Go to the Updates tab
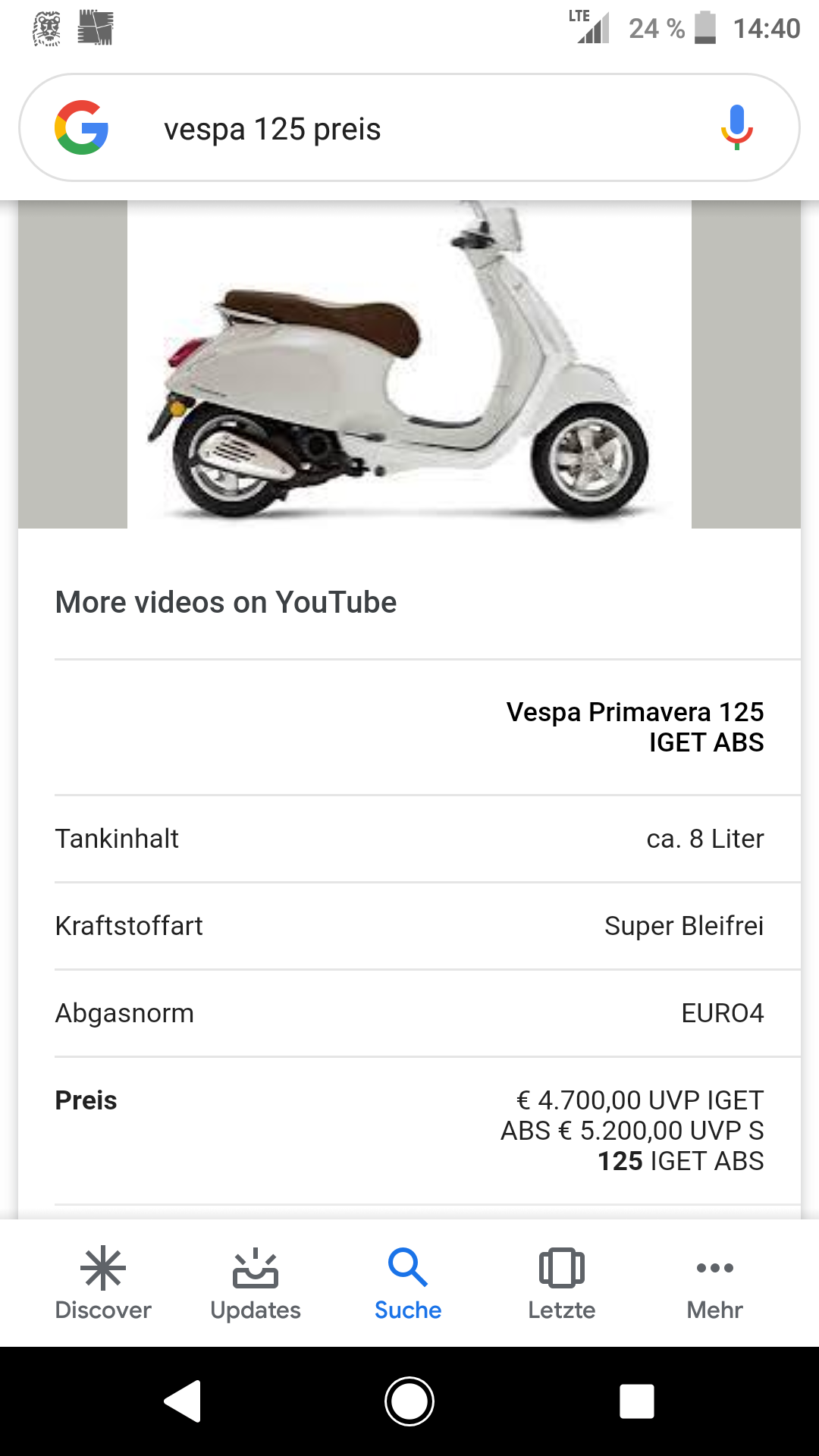The image size is (819, 1456). click(x=256, y=1283)
